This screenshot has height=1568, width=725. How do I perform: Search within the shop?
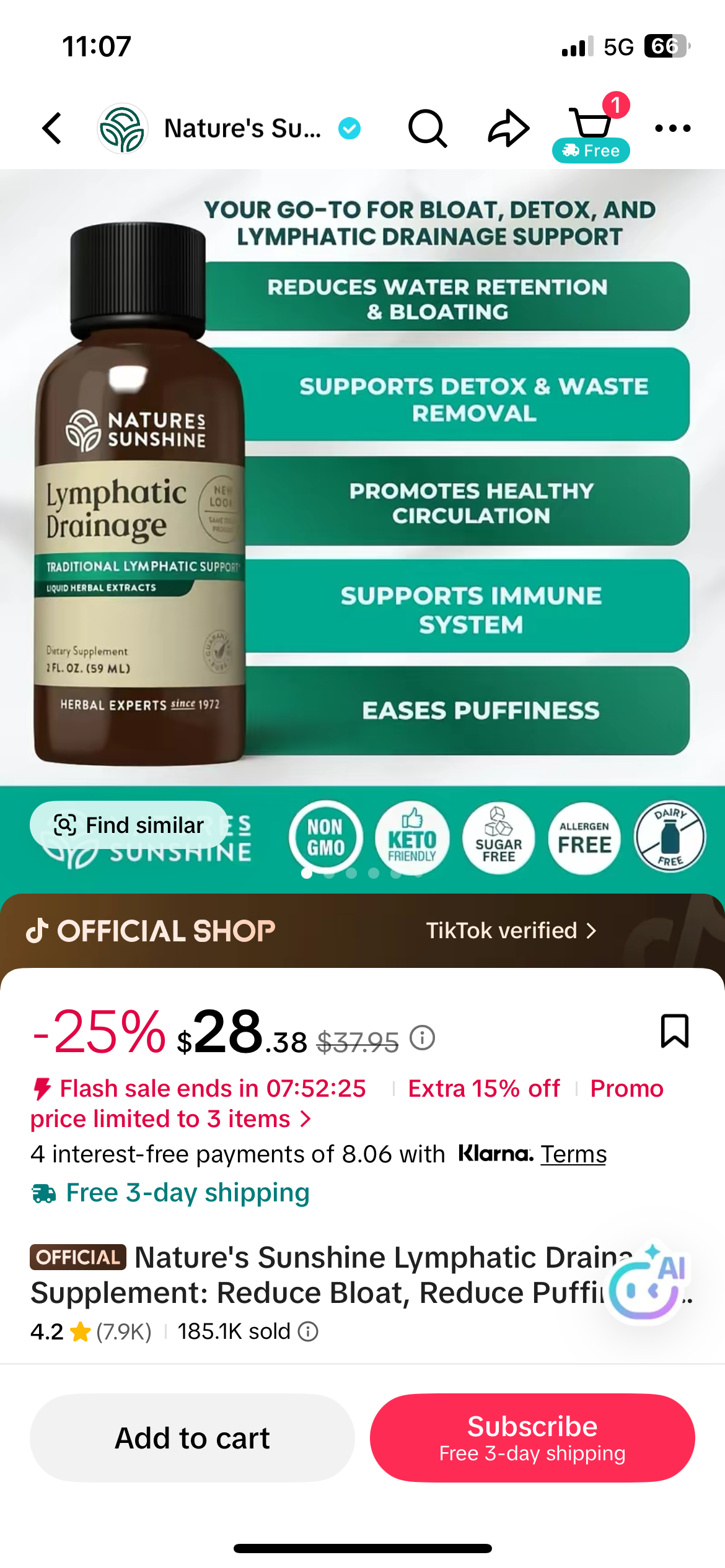click(x=427, y=128)
